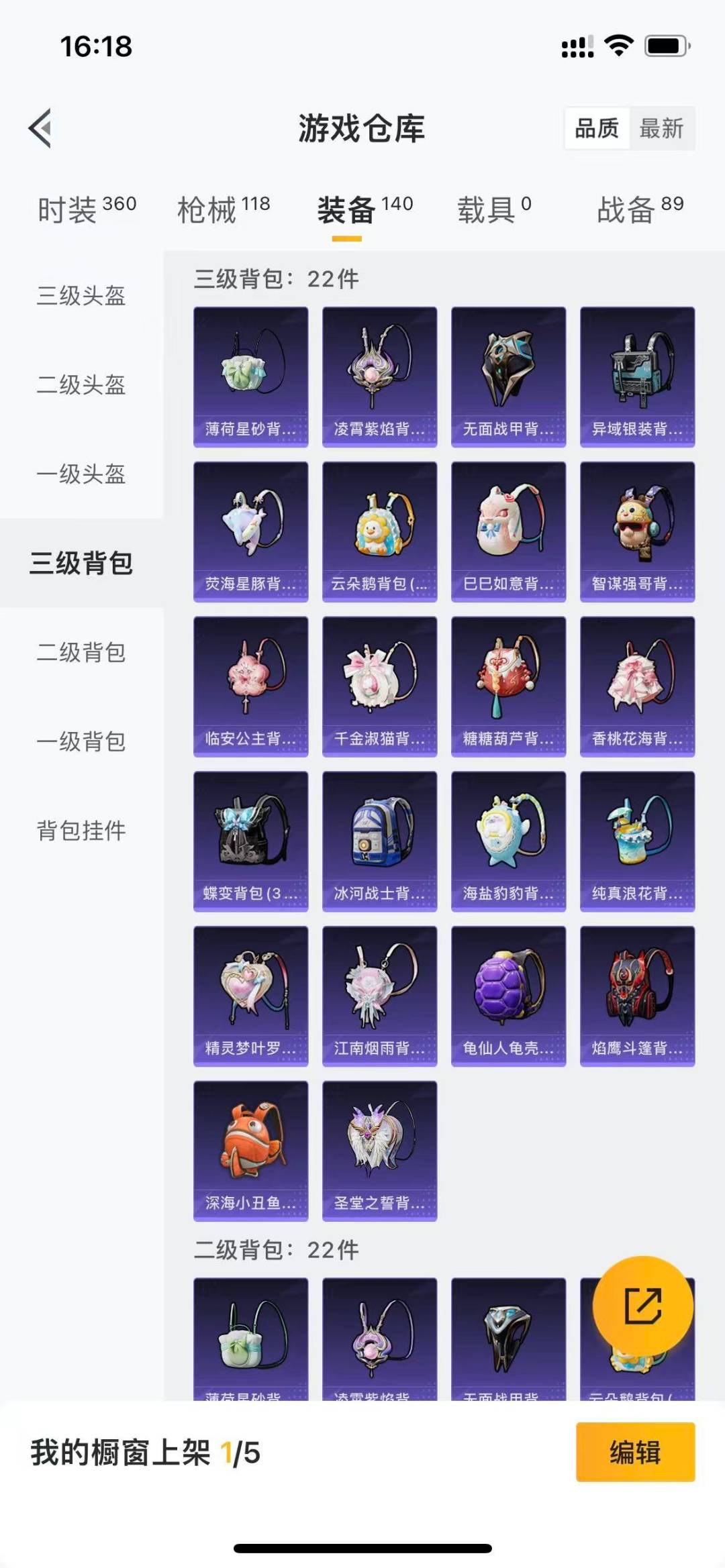Sort items by 最新
The height and width of the screenshot is (1568, 725).
click(661, 127)
